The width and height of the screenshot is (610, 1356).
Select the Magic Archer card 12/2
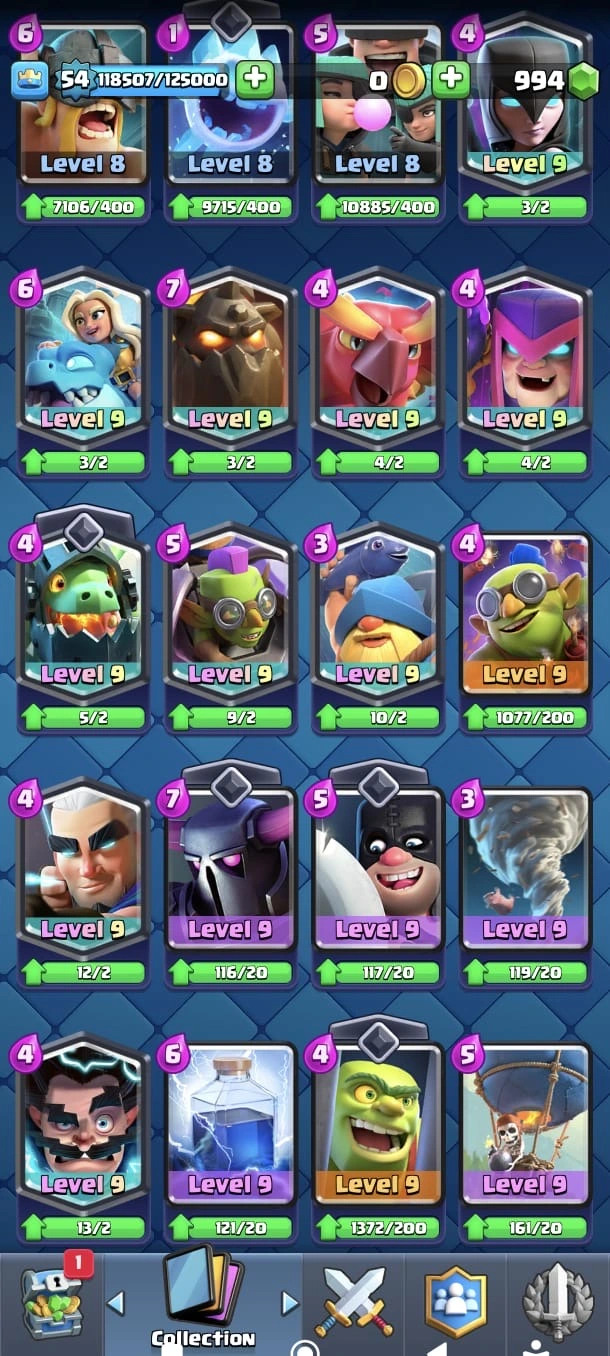point(83,870)
